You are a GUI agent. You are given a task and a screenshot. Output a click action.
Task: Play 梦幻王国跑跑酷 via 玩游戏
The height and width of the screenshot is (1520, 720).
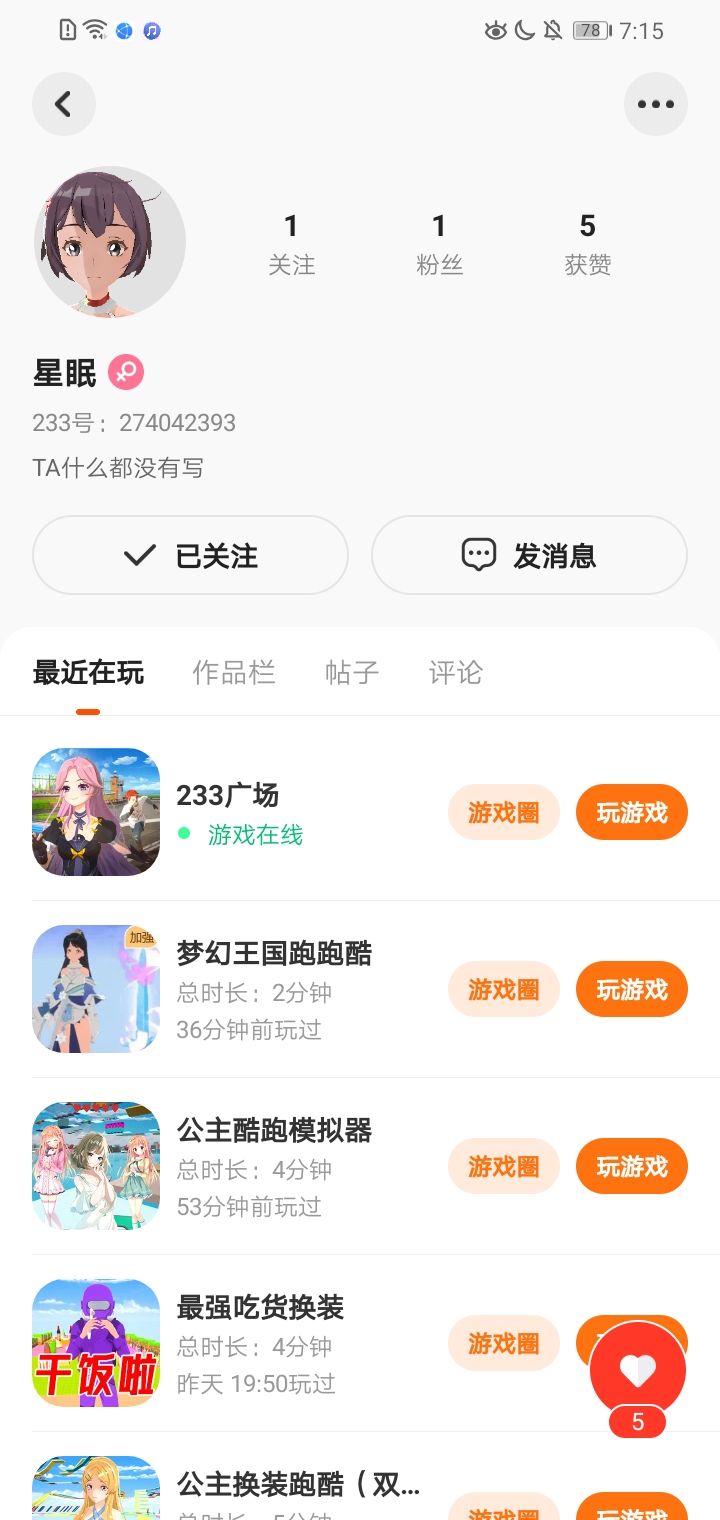pyautogui.click(x=631, y=989)
